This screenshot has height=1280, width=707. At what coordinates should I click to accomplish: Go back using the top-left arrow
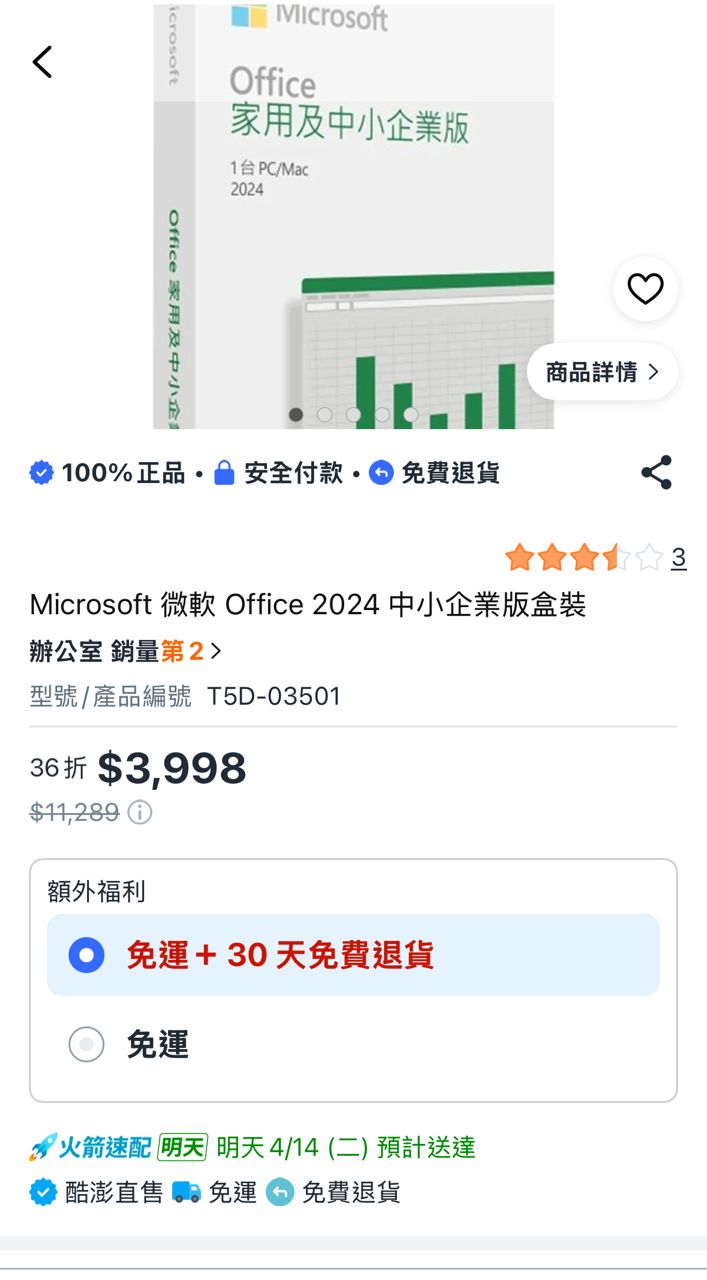click(42, 62)
